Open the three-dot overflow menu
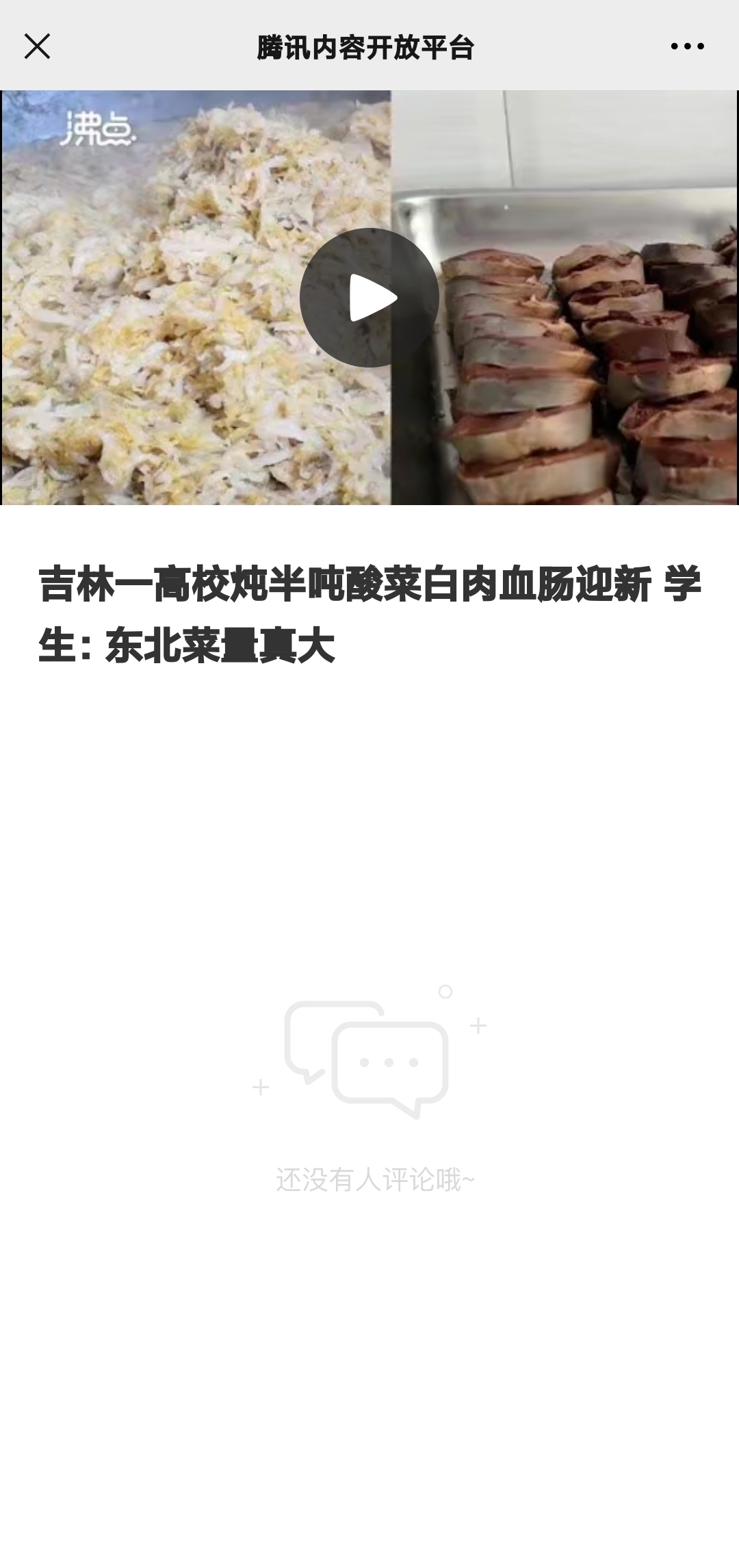Image resolution: width=739 pixels, height=1568 pixels. [x=687, y=47]
